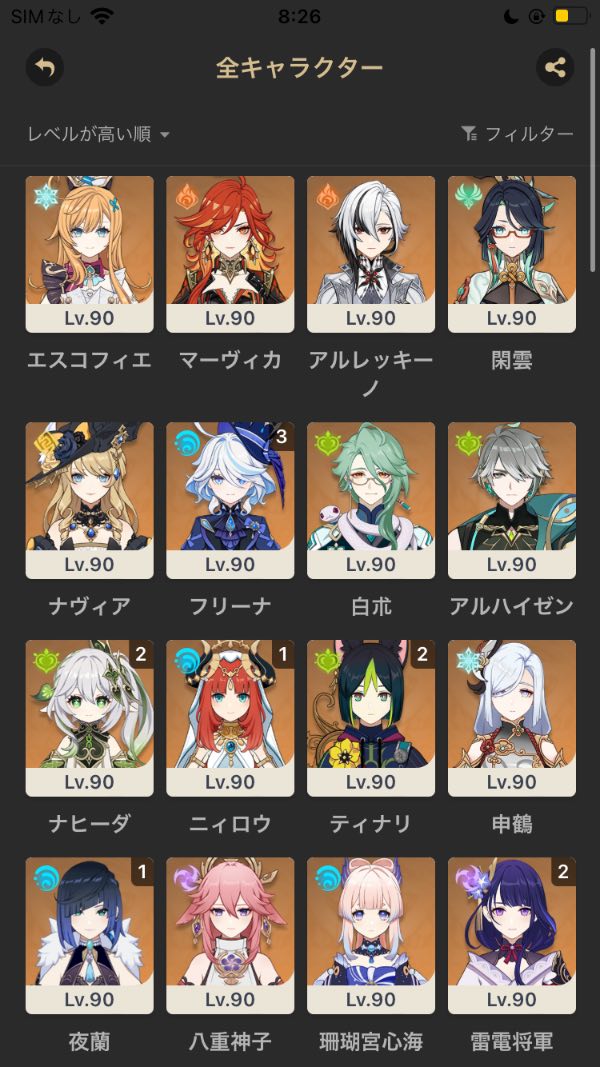View 白朮 character details
This screenshot has height=1067, width=600.
371,500
